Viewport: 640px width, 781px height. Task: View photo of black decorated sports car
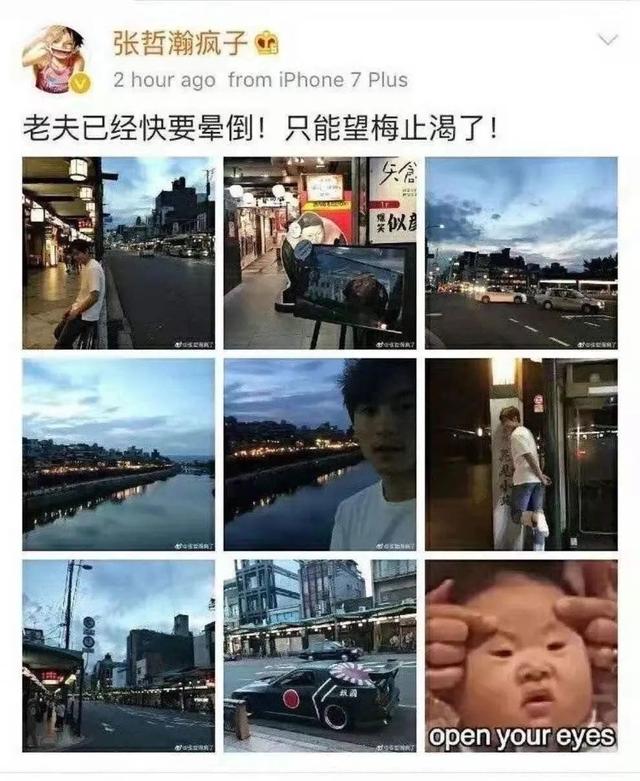click(x=320, y=656)
